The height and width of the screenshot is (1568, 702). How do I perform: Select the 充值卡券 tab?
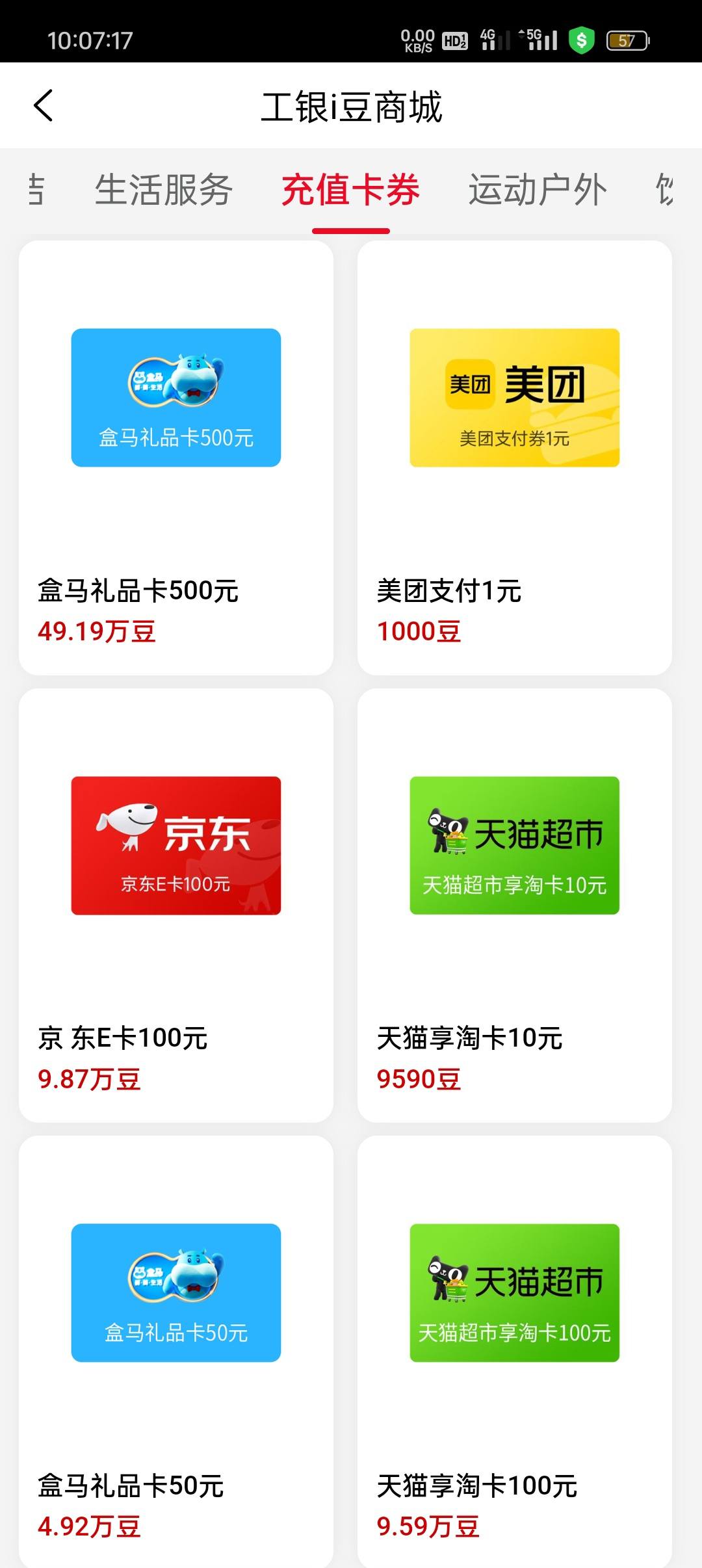[x=350, y=190]
